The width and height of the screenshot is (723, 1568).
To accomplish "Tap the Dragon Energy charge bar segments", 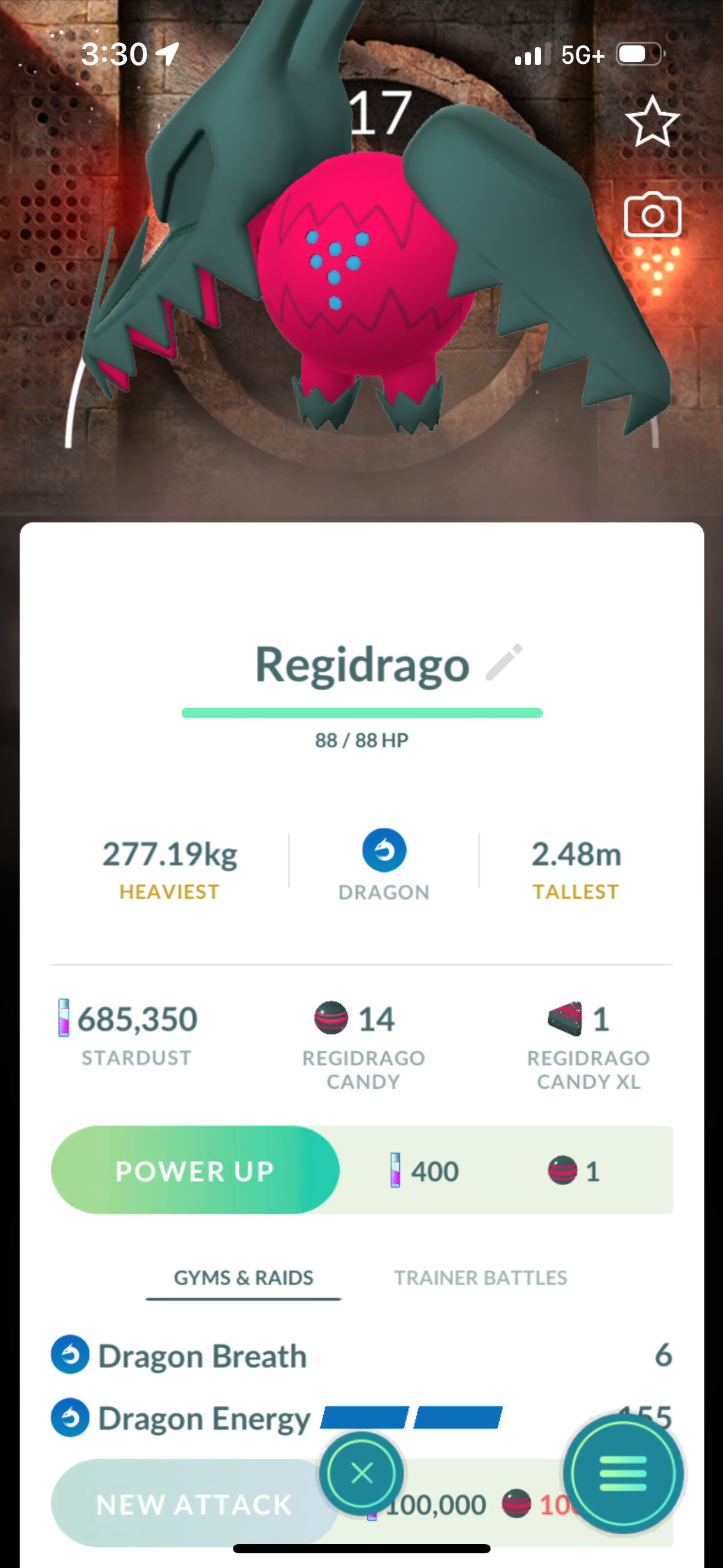I will coord(412,1418).
